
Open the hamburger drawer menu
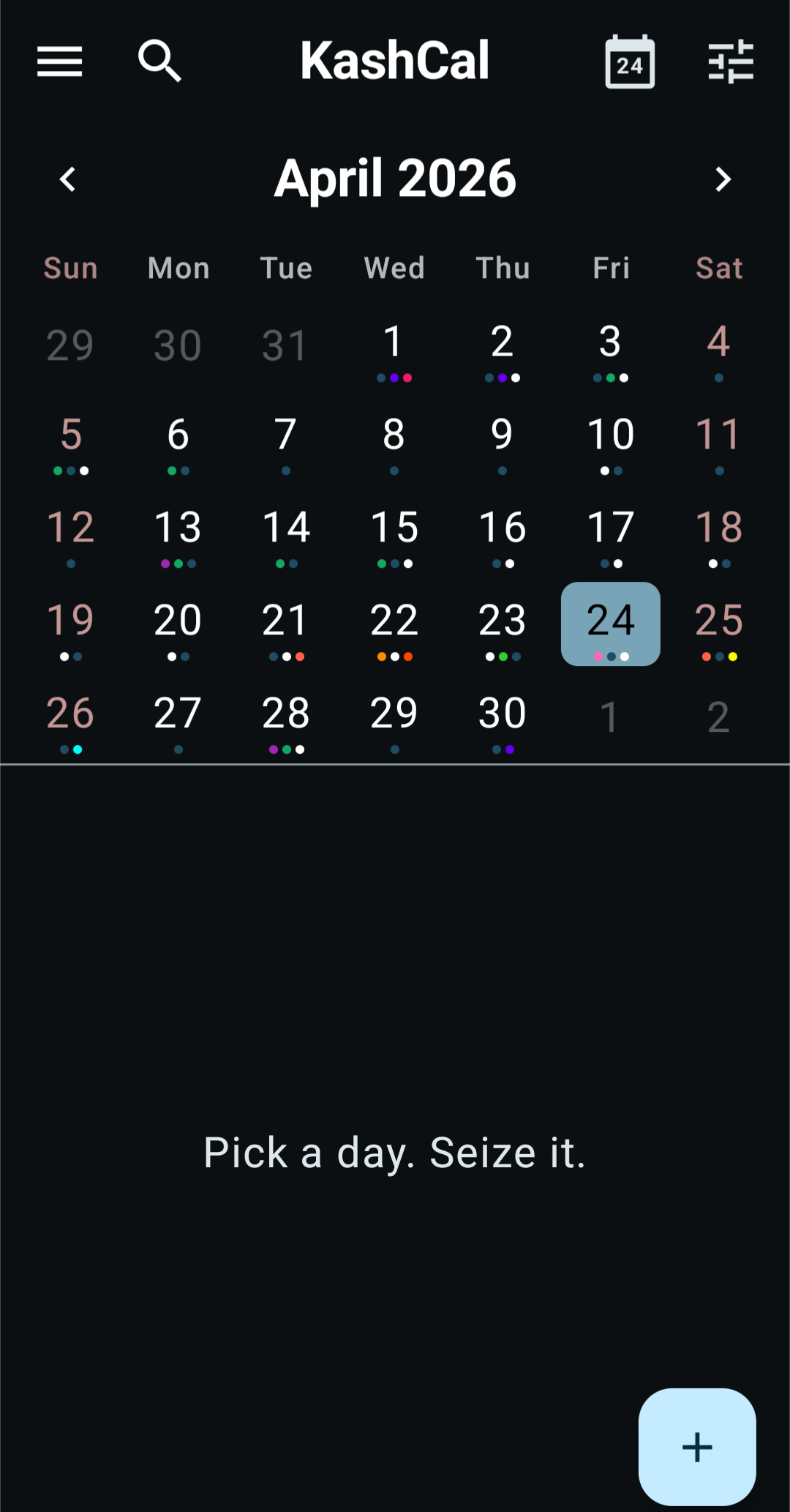[x=59, y=61]
